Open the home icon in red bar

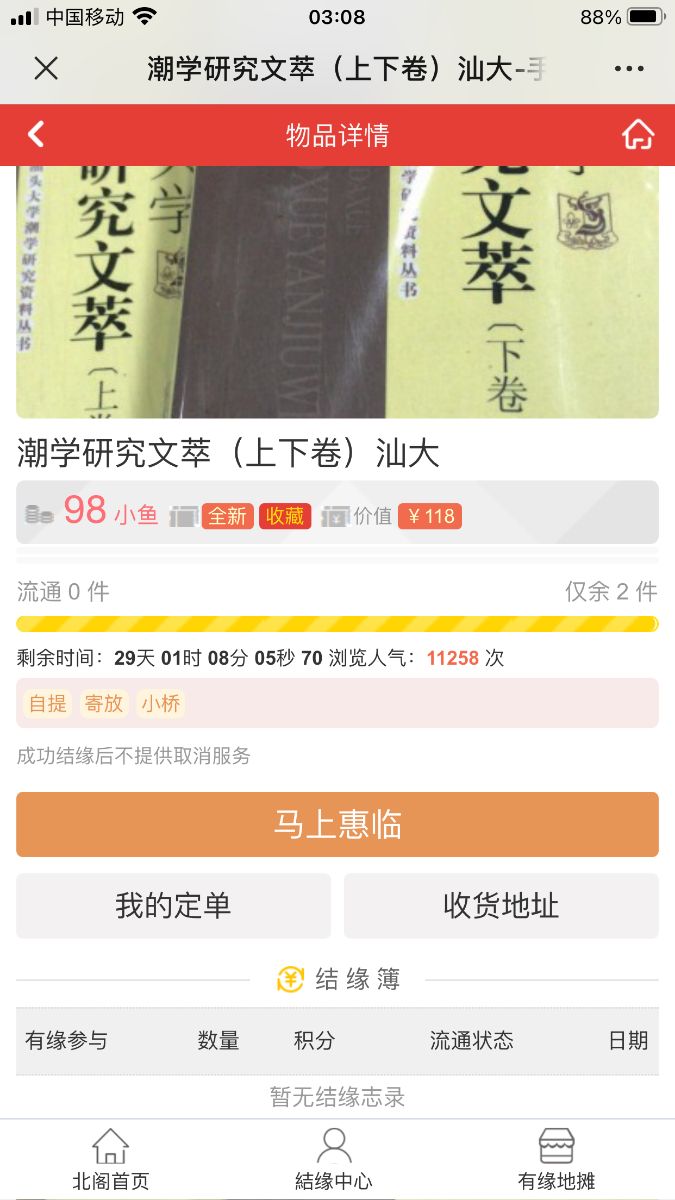tap(638, 134)
